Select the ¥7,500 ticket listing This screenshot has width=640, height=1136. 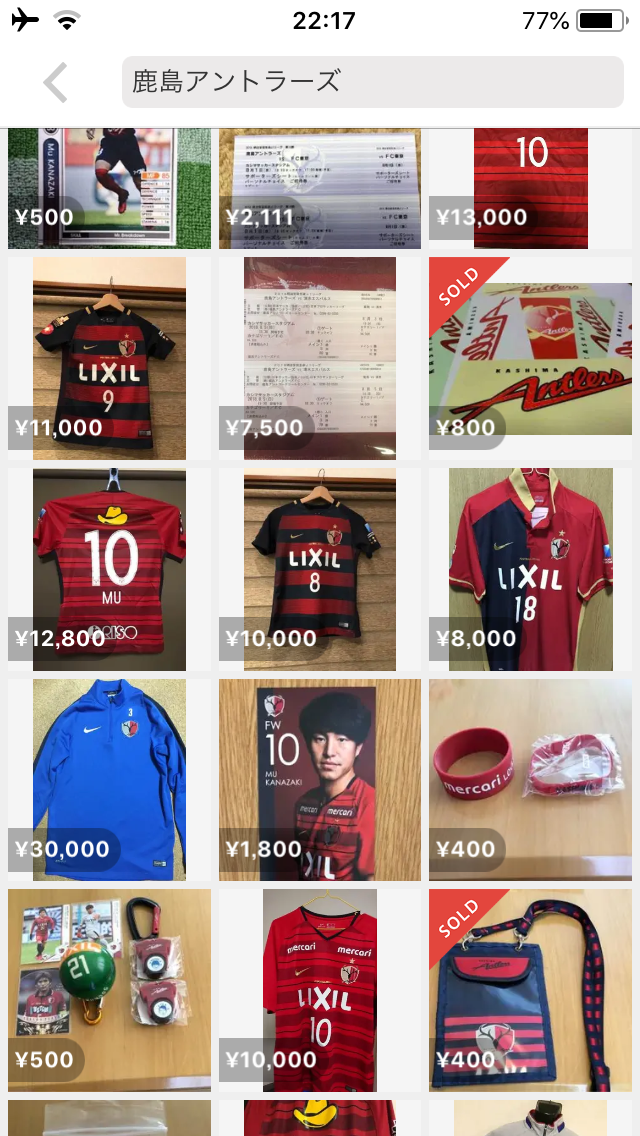coord(320,358)
